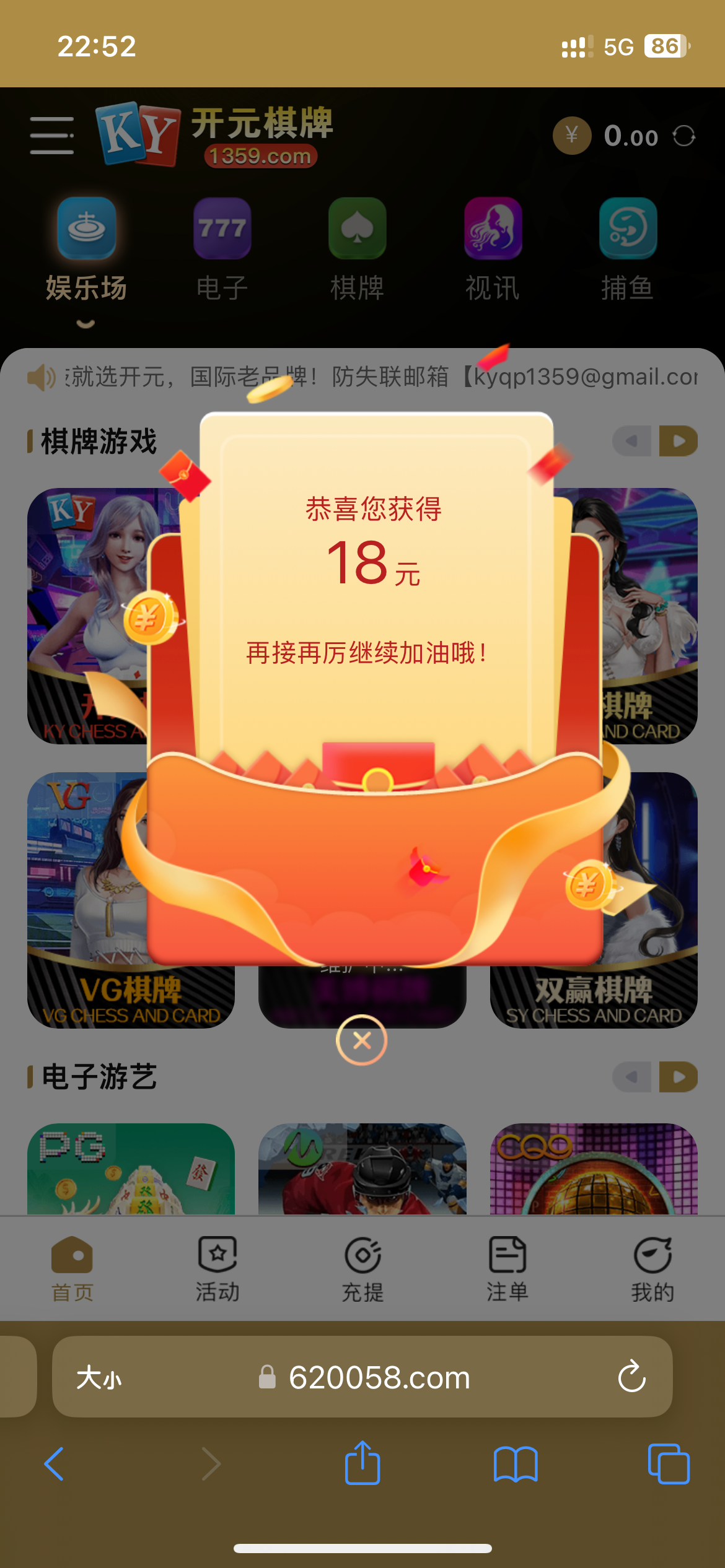Select the 视讯 category

click(x=493, y=249)
